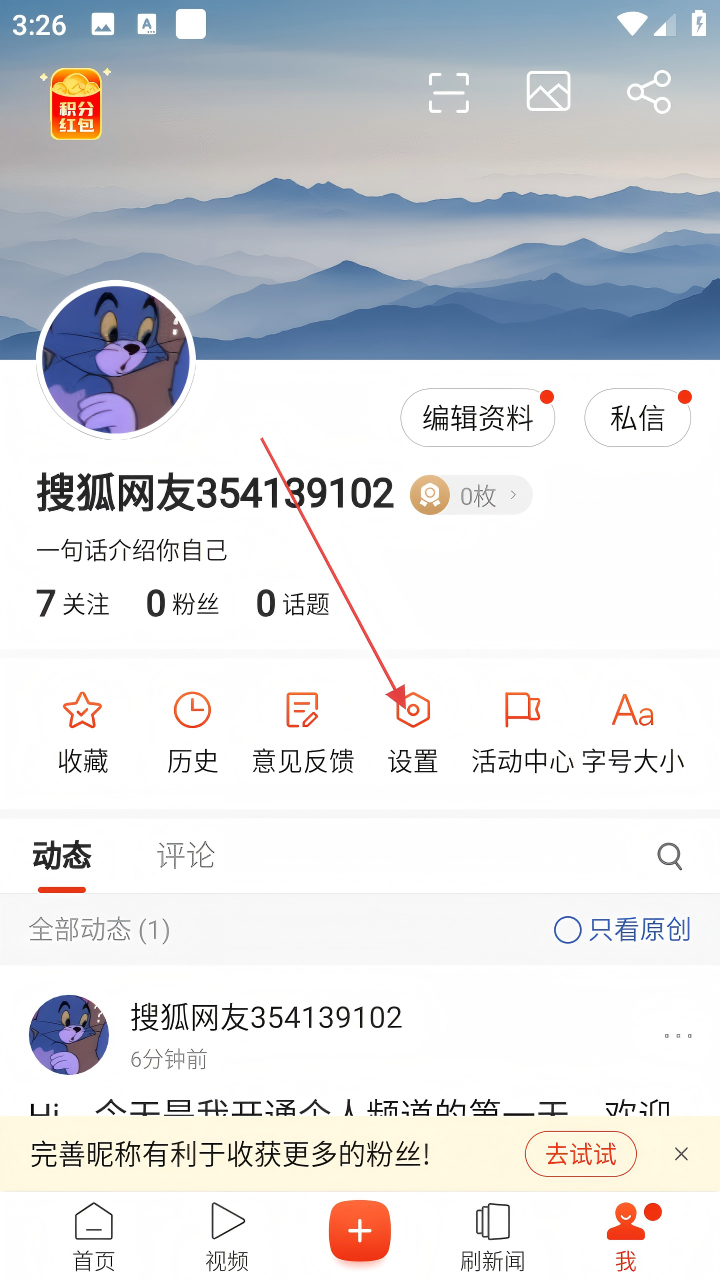Open 意见反馈 feedback
The image size is (720, 1280).
(x=302, y=732)
